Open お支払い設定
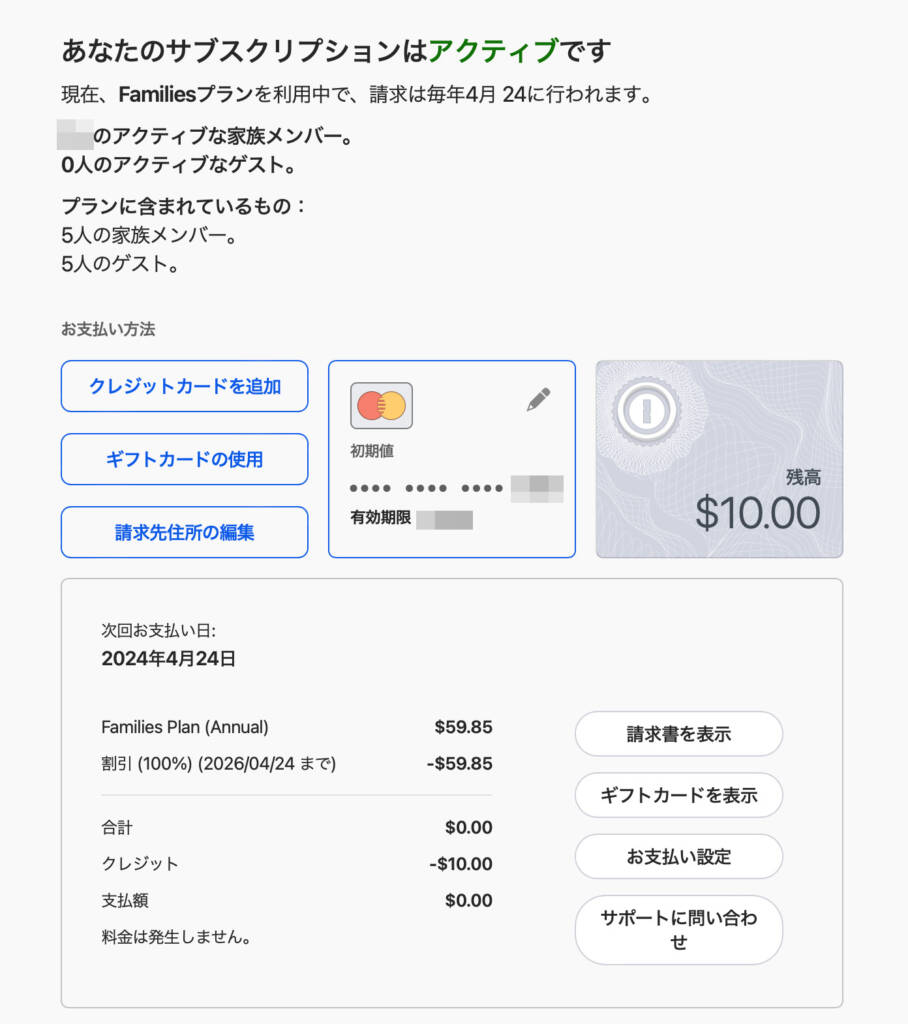The width and height of the screenshot is (908, 1024). 678,856
